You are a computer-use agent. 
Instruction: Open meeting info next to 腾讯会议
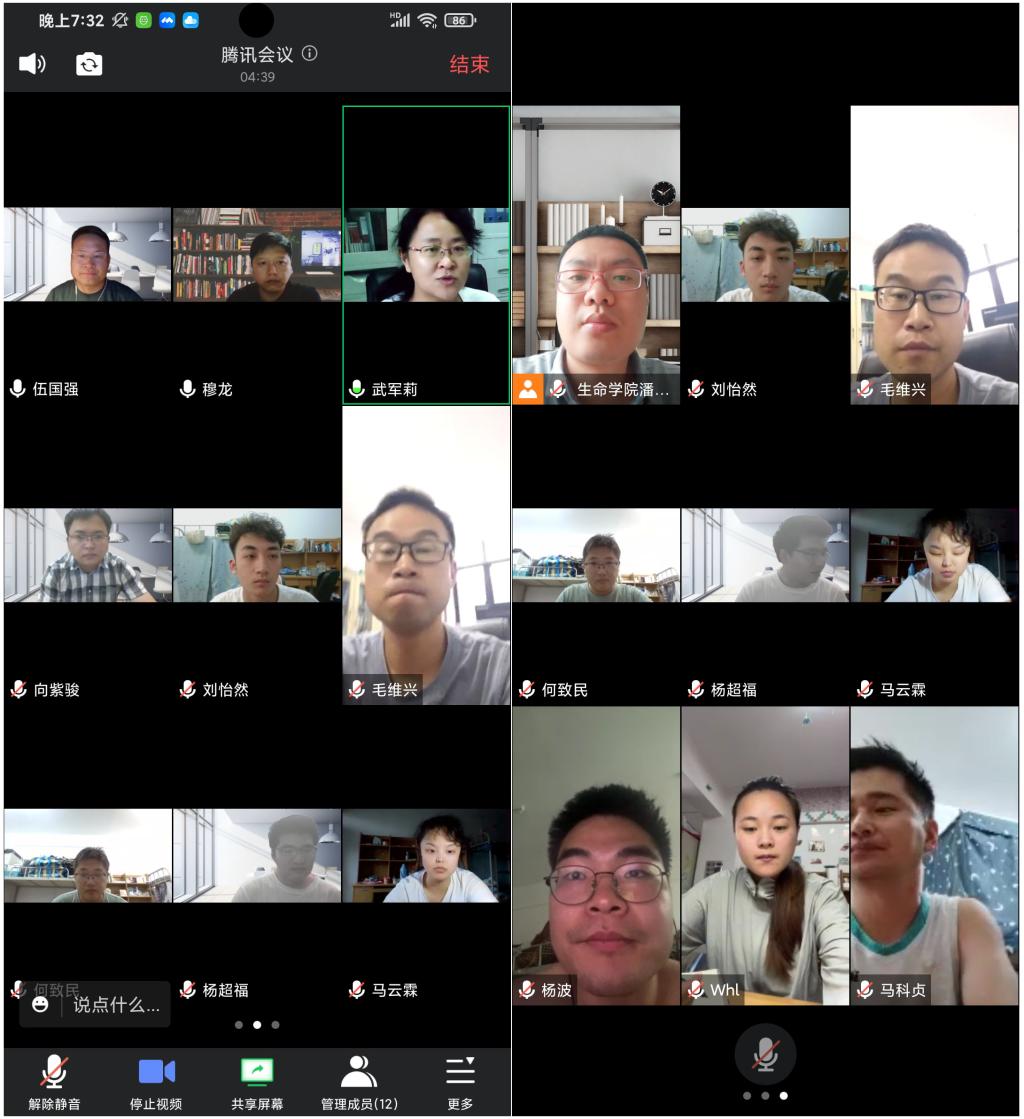[x=310, y=54]
